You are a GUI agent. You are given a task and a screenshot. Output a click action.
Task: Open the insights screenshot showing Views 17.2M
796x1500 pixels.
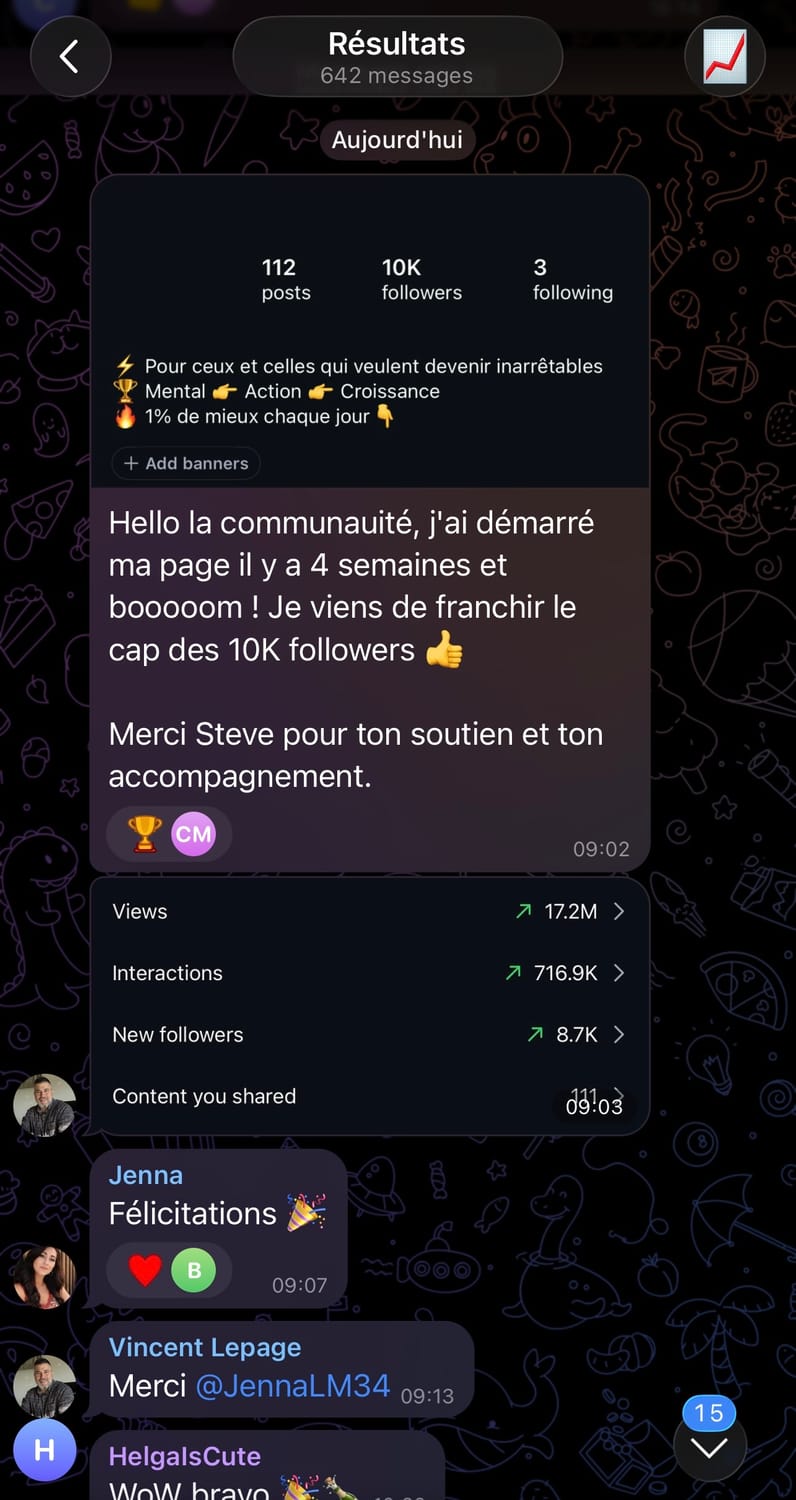[x=370, y=1005]
